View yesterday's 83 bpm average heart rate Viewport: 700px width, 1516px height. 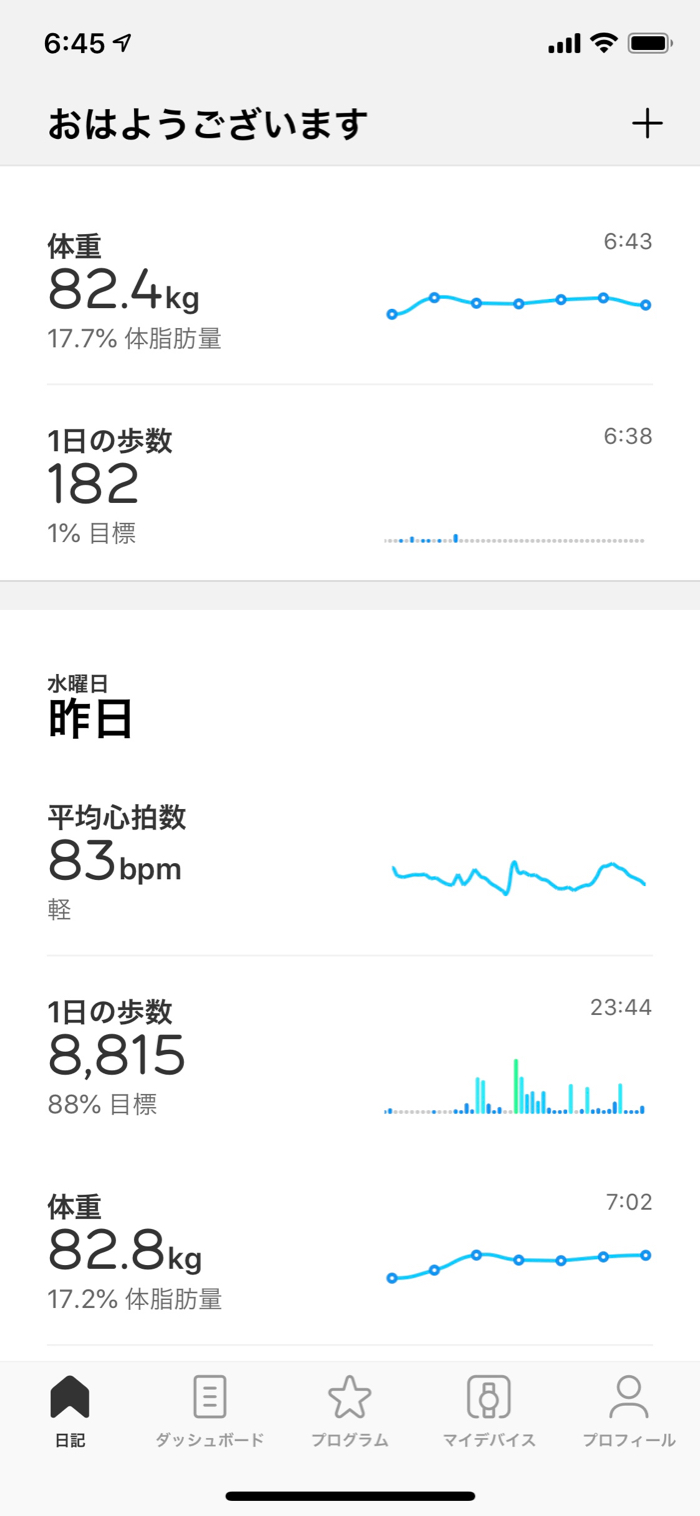[x=349, y=862]
